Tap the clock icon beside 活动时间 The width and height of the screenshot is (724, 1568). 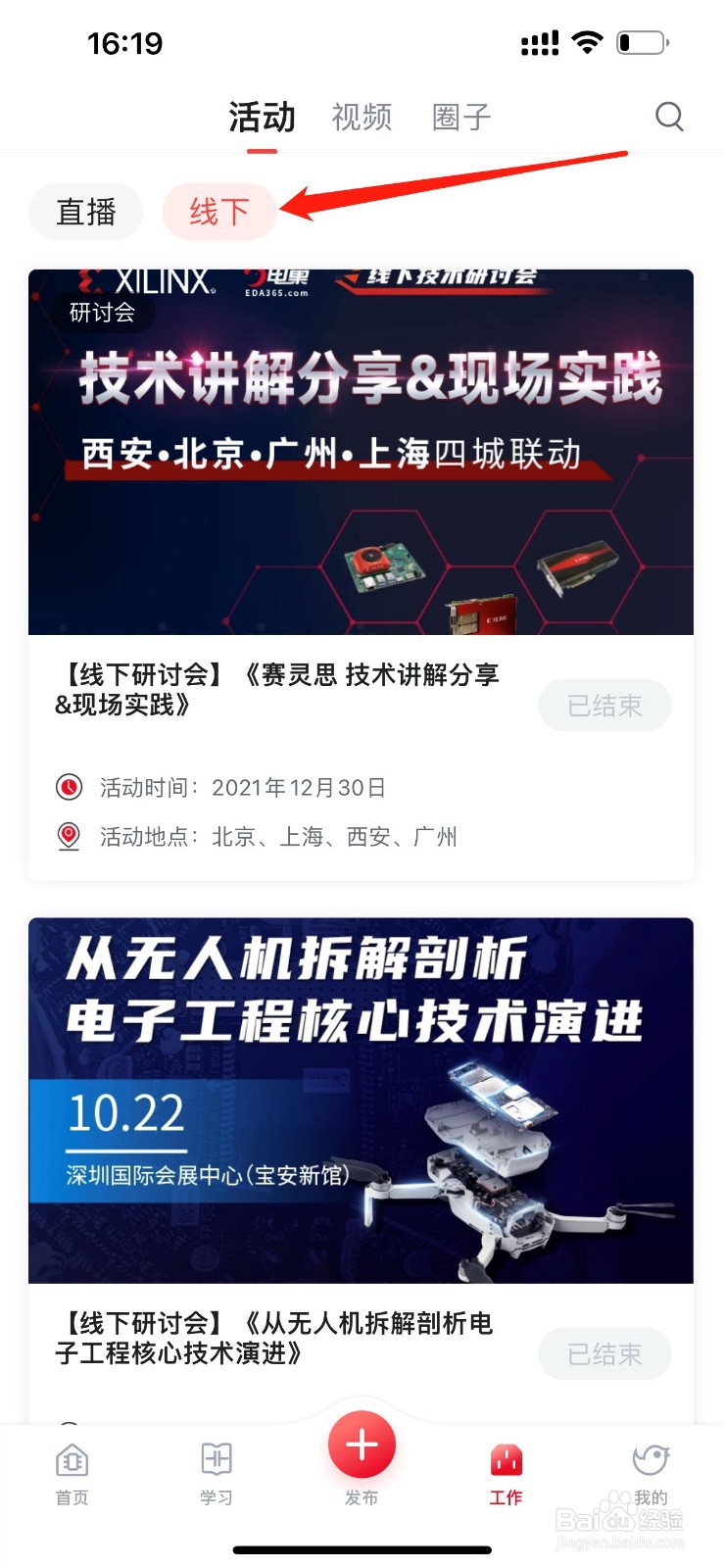[69, 787]
